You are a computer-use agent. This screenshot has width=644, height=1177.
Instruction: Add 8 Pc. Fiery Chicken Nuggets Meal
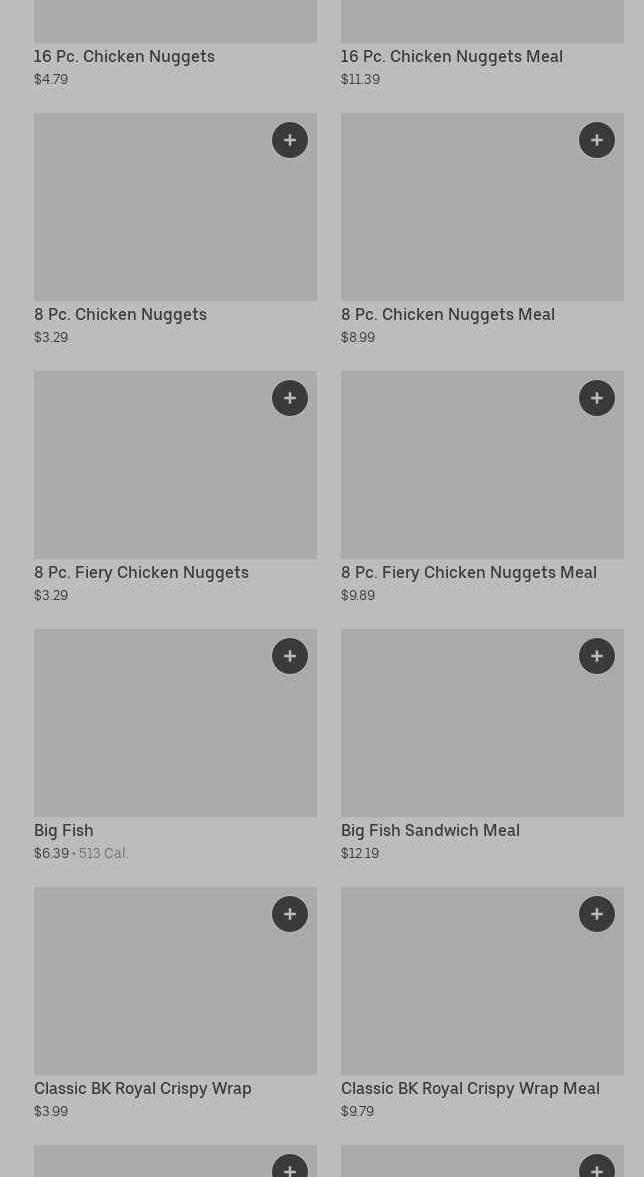pos(597,398)
